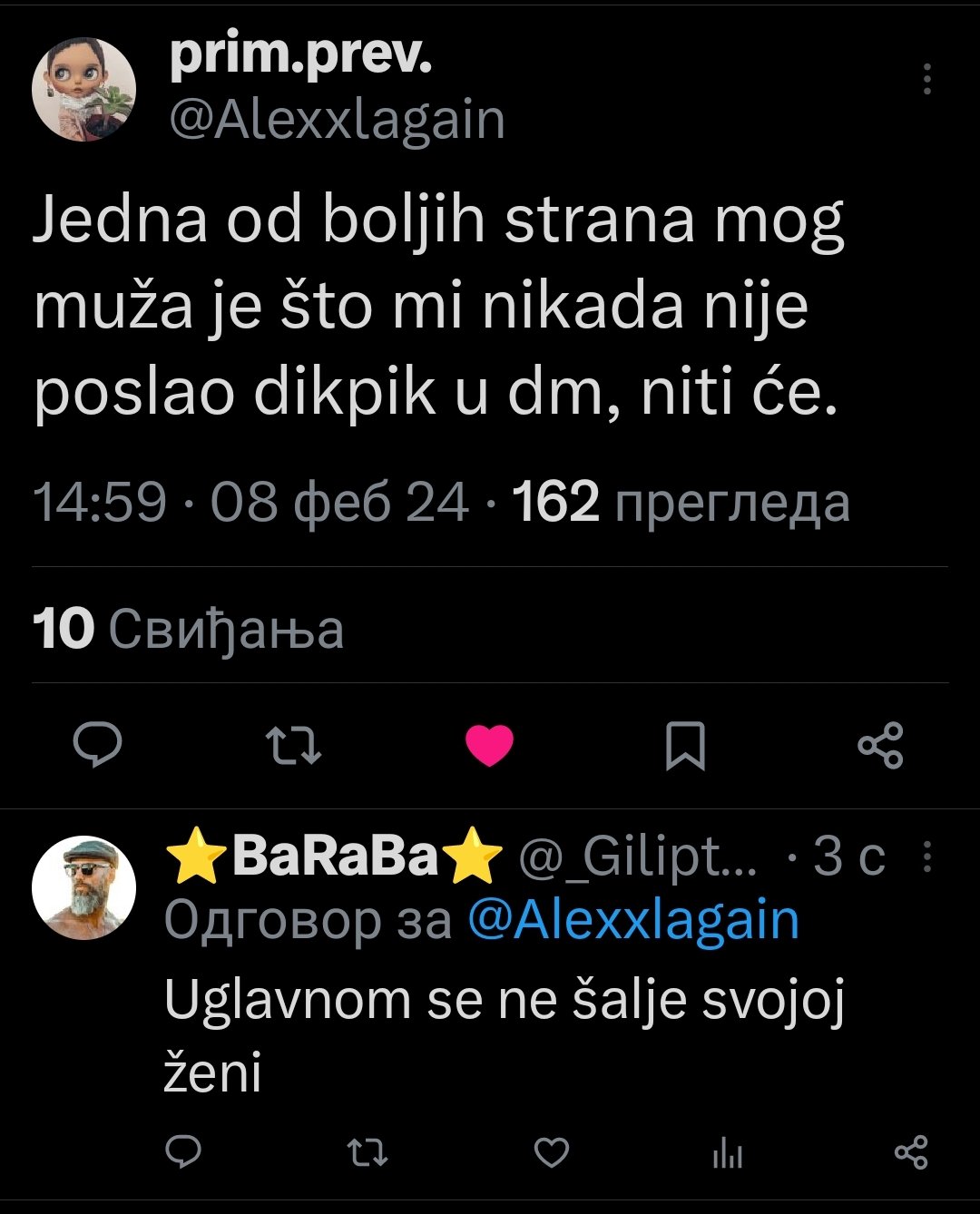Open overflow menu on prim.prev. tweet
This screenshot has width=980, height=1214.
(926, 80)
